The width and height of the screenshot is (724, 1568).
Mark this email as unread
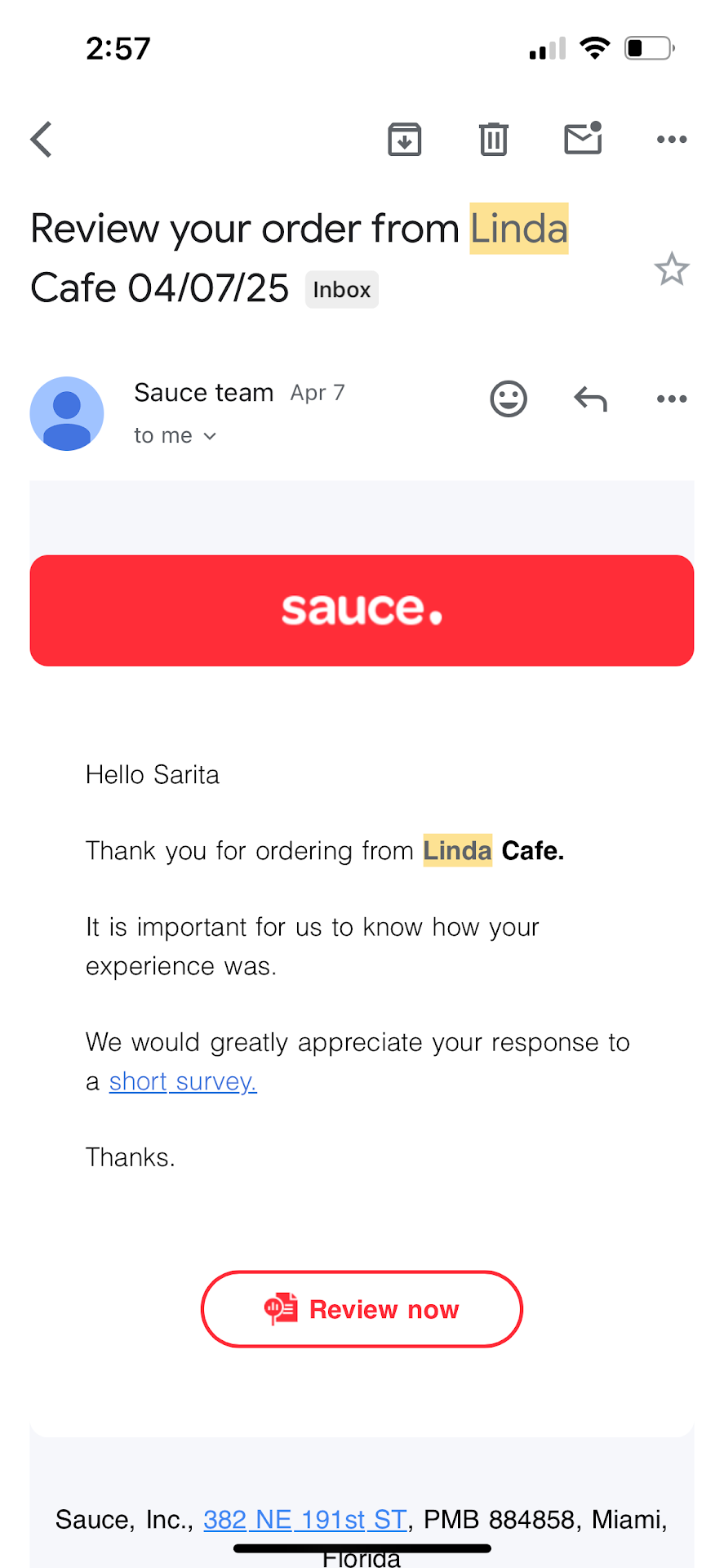click(x=583, y=139)
